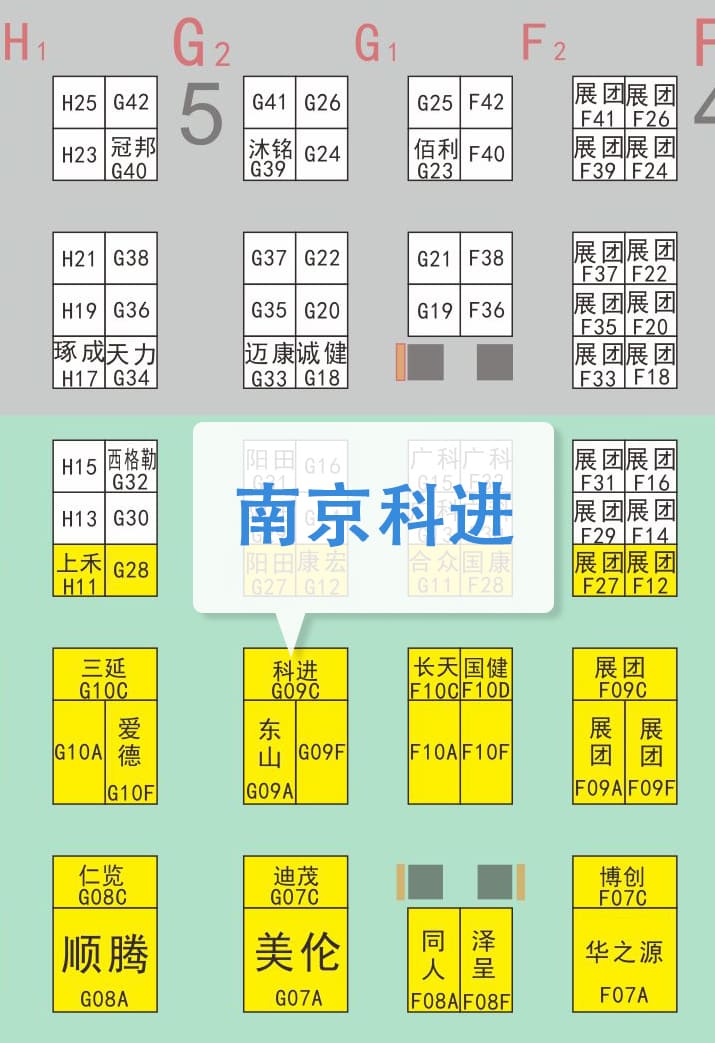Select the 长天 booth F10C

(434, 675)
